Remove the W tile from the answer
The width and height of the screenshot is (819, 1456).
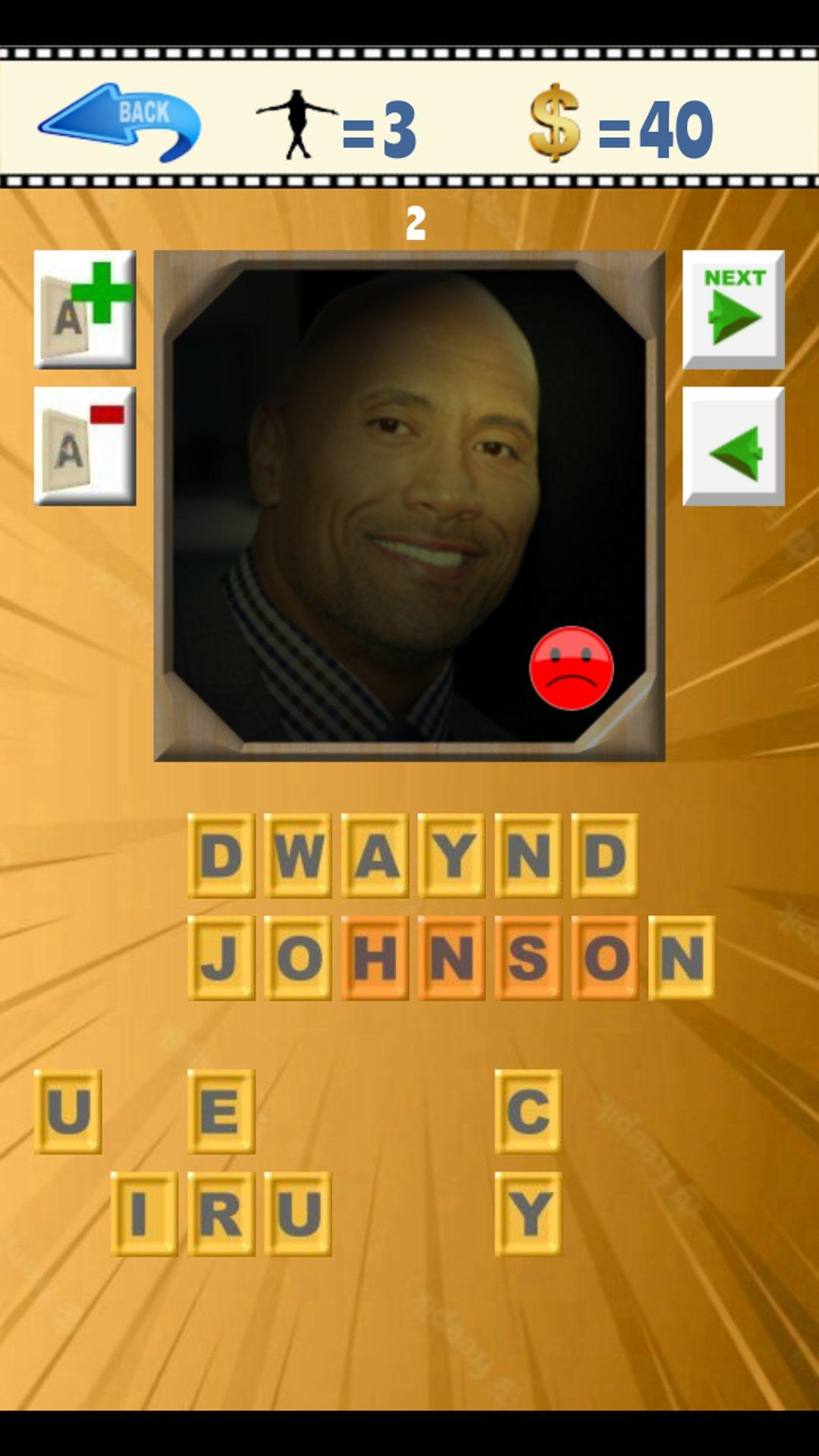[x=297, y=855]
